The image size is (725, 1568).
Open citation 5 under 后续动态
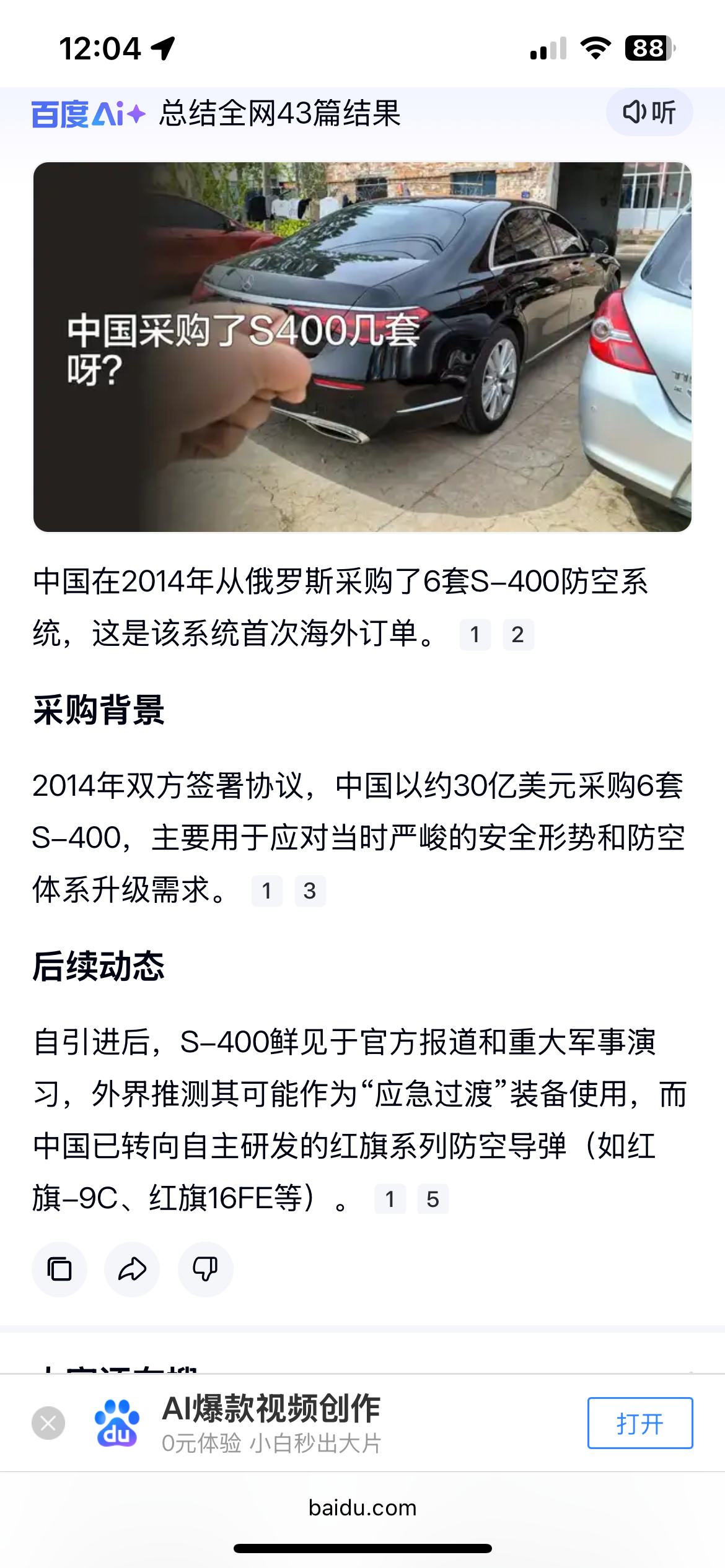coord(433,1200)
